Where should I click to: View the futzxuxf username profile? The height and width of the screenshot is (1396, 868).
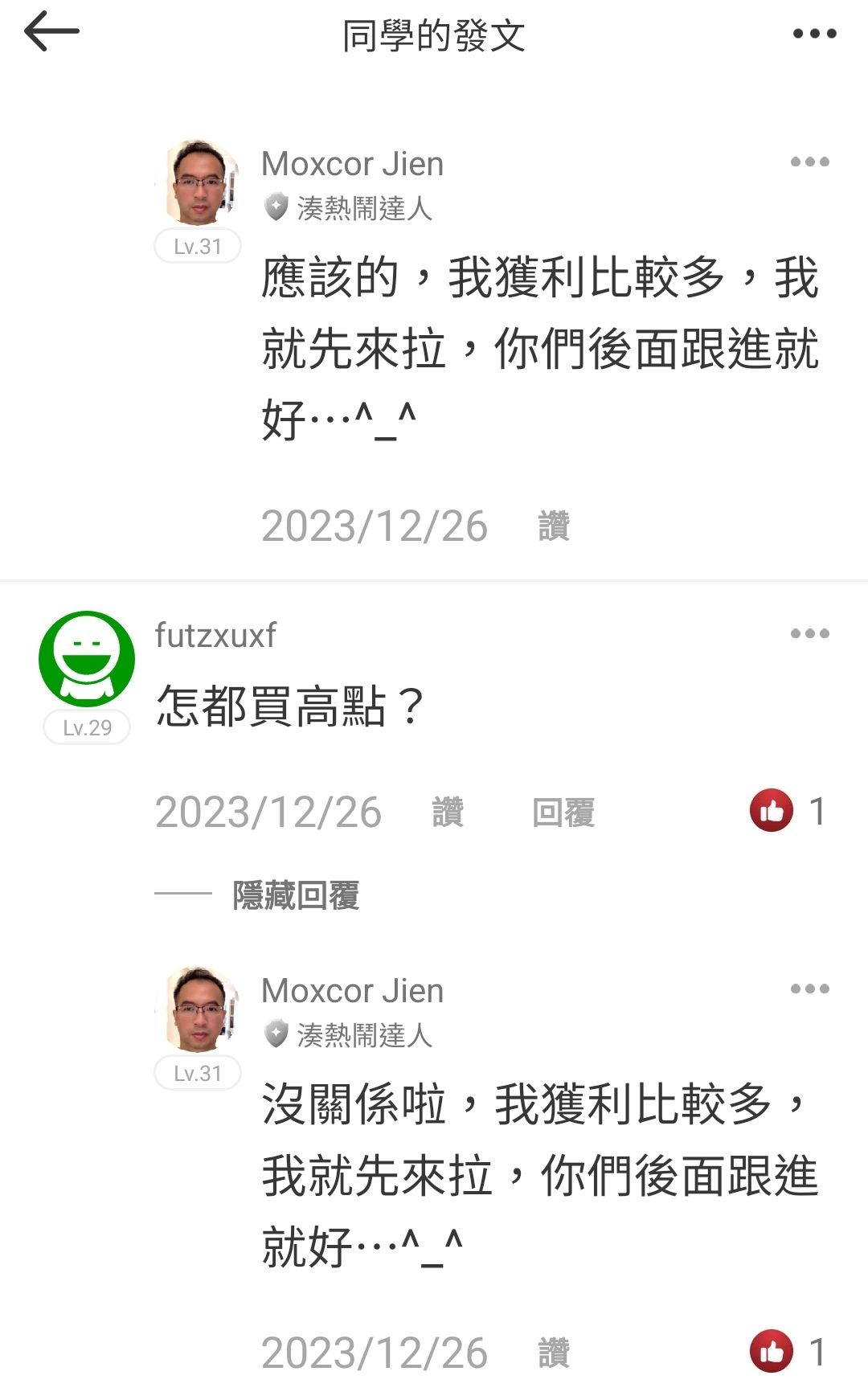click(x=215, y=635)
